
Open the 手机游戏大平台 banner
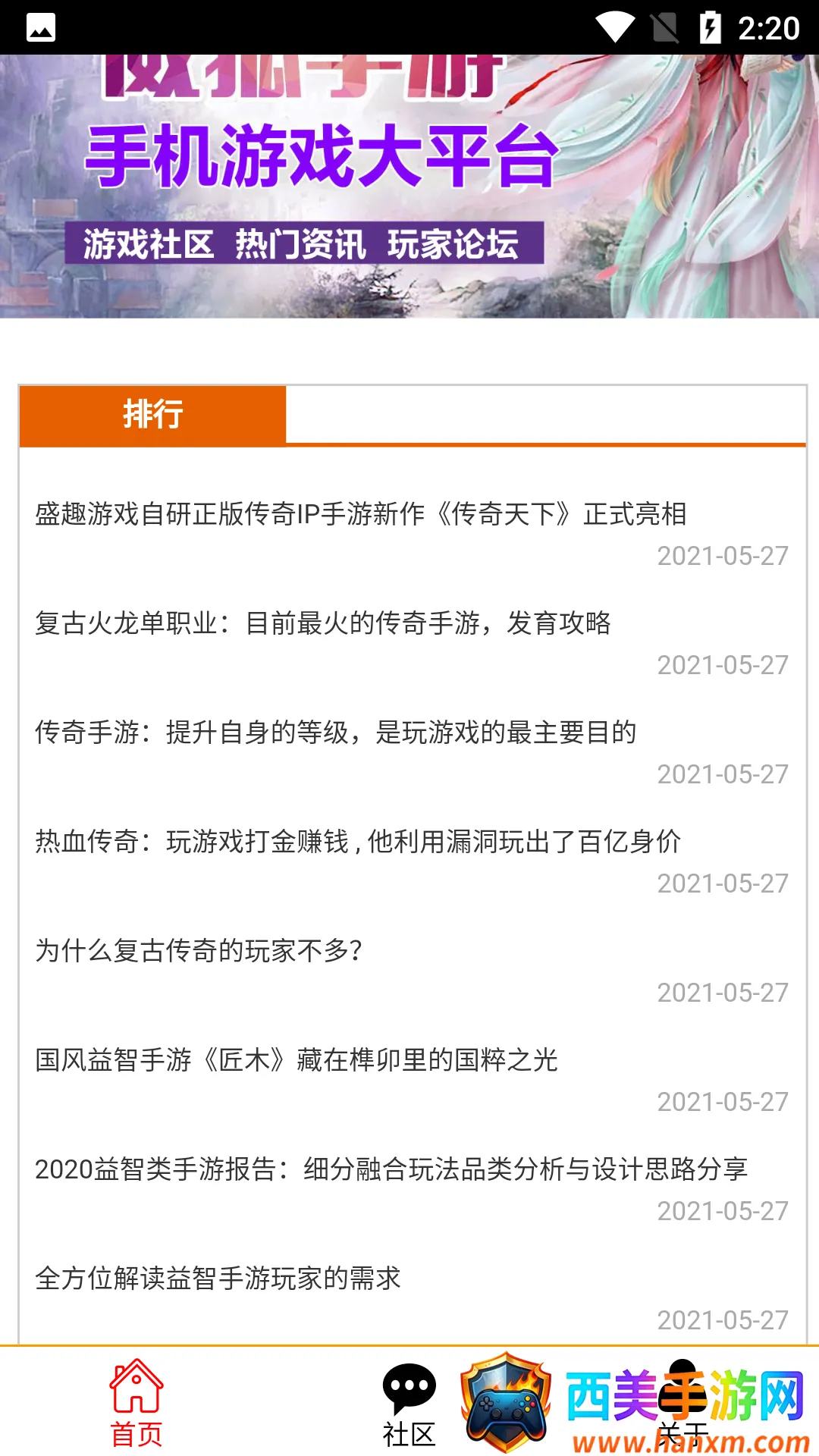click(409, 186)
